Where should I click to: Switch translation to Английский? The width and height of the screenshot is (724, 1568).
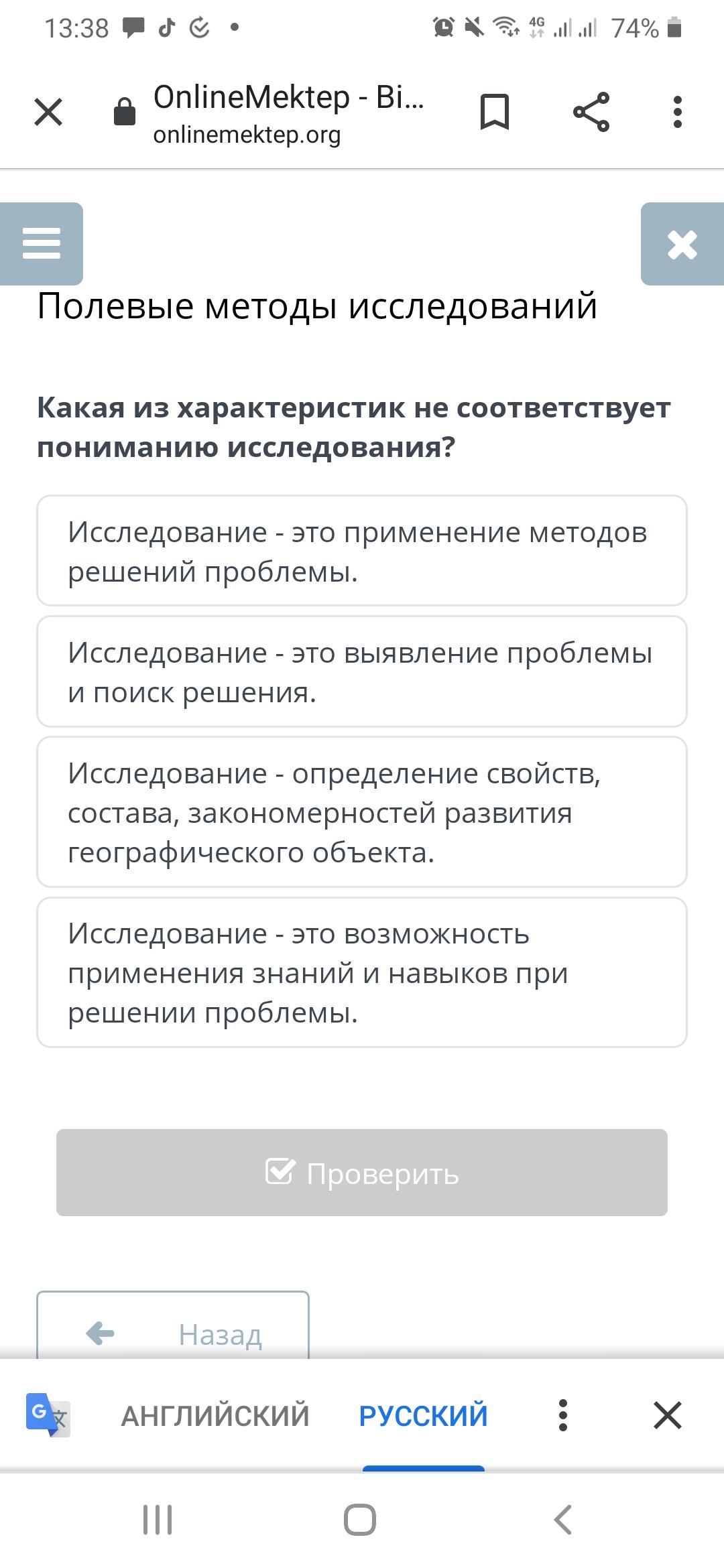point(215,1415)
